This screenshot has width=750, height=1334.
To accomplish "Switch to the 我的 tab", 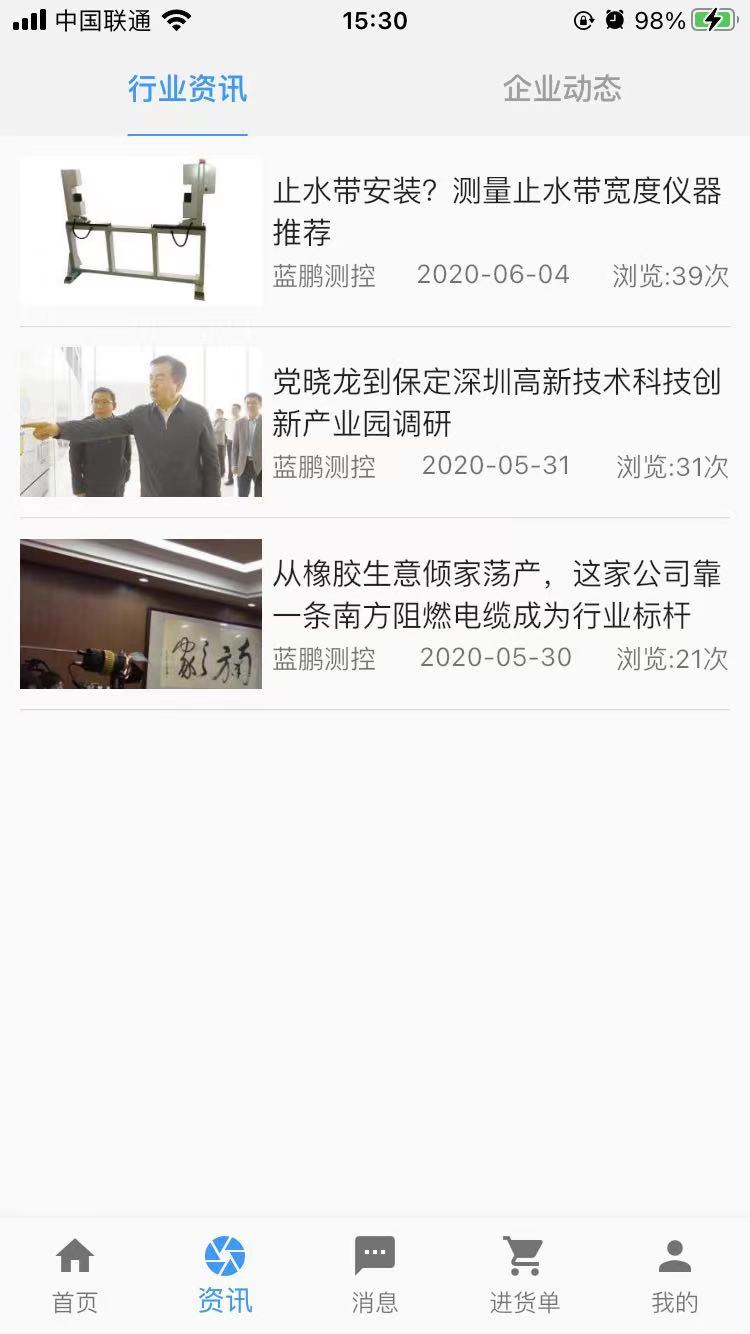I will click(675, 1275).
